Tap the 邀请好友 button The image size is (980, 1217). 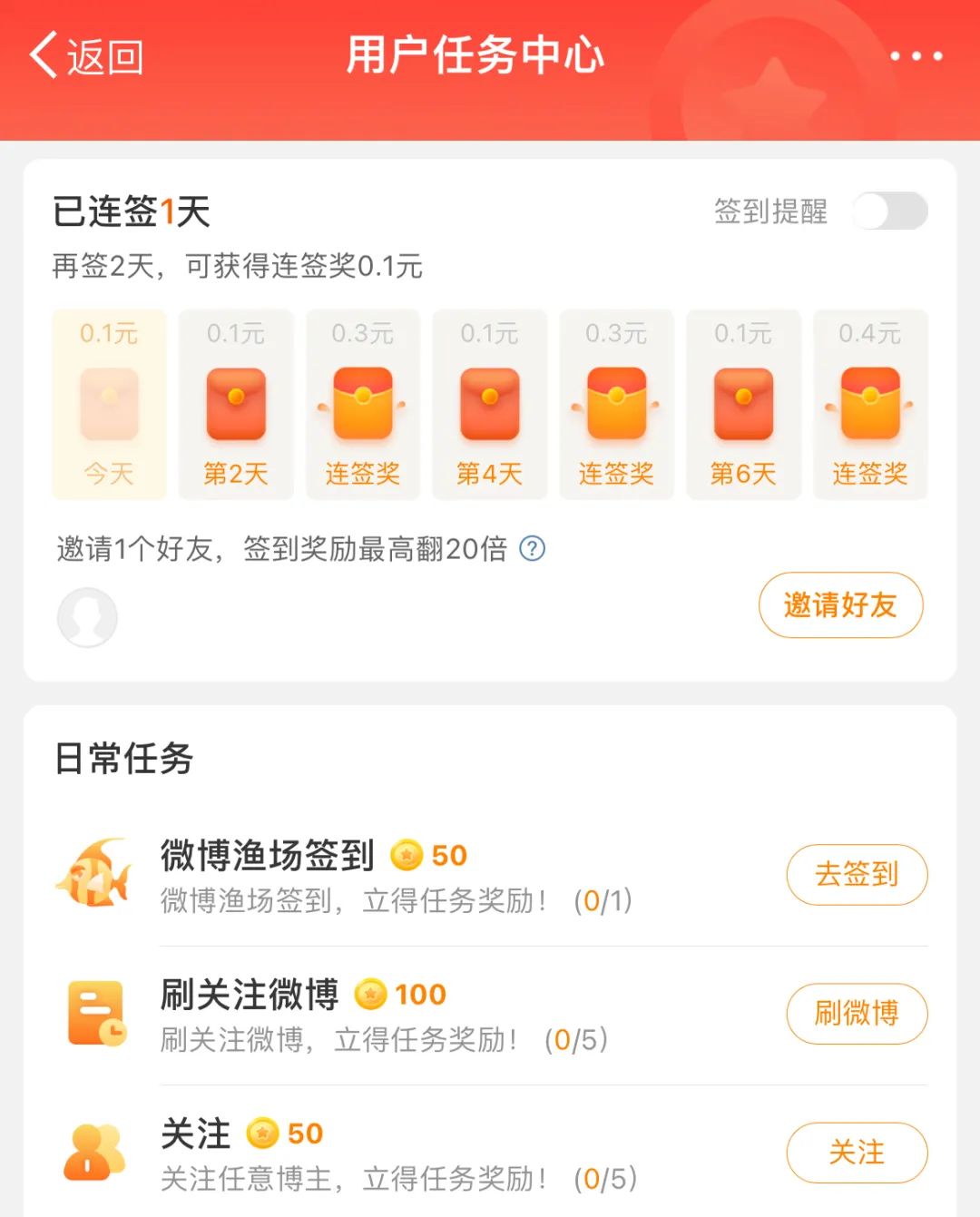point(840,605)
